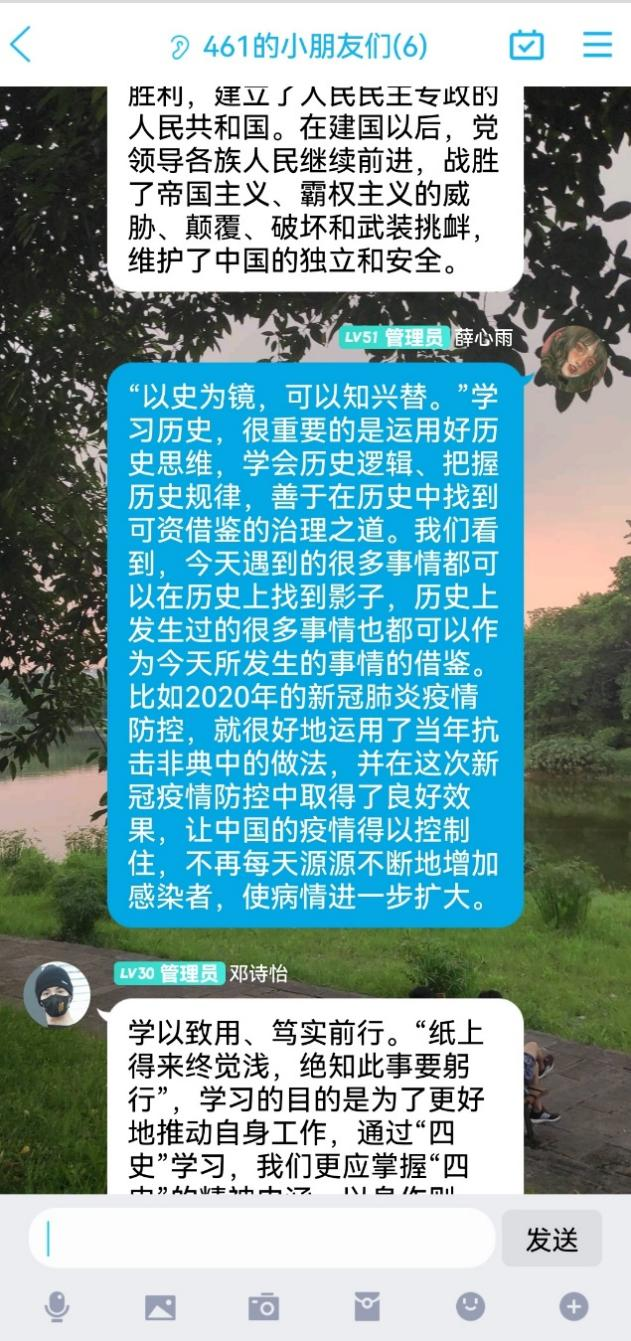Open the group calendar check-in icon
The height and width of the screenshot is (1341, 631).
[x=526, y=45]
